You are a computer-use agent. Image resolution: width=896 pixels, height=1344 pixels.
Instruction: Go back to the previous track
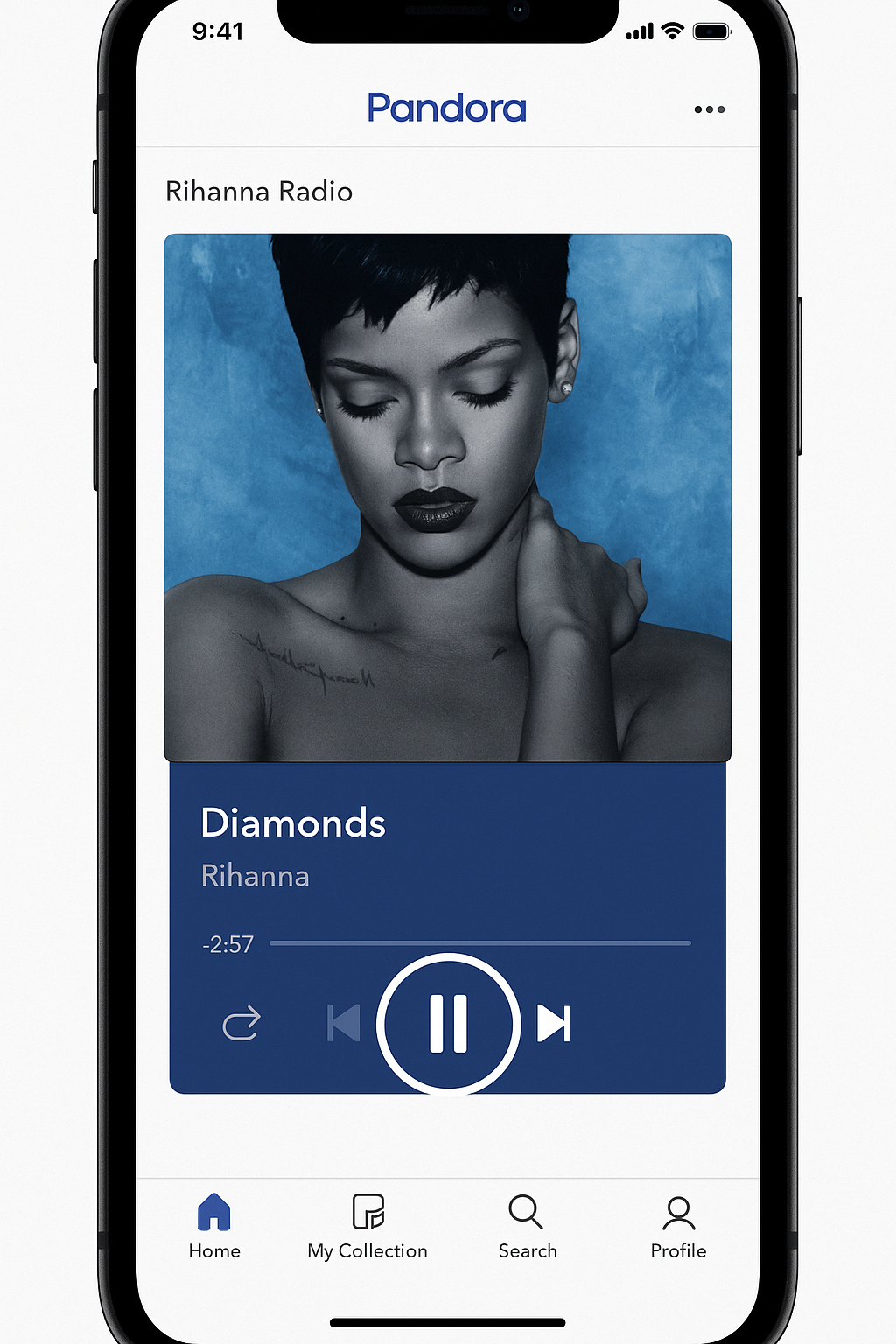click(x=343, y=1023)
